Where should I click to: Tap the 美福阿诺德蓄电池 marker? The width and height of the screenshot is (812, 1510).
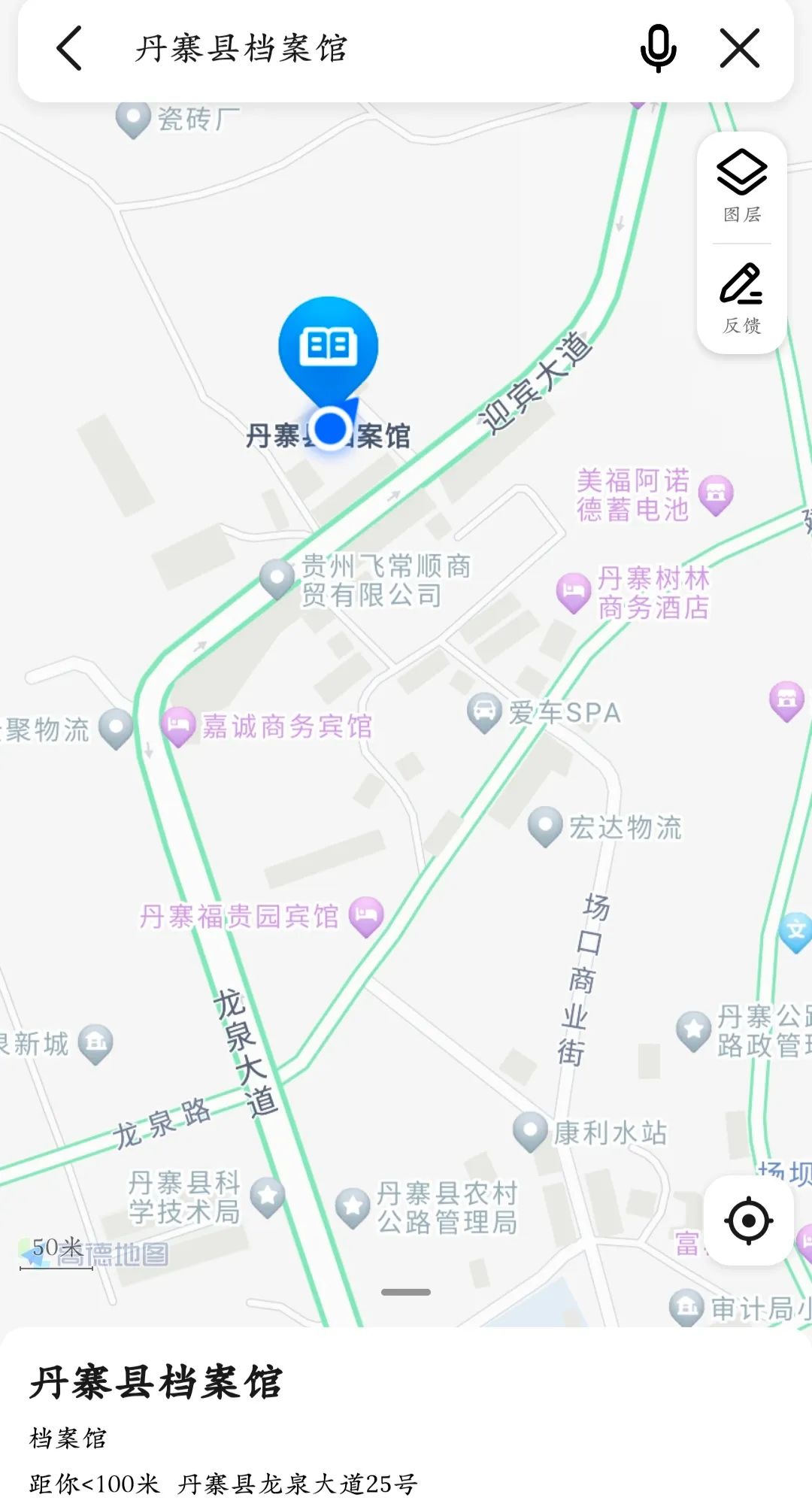click(716, 495)
